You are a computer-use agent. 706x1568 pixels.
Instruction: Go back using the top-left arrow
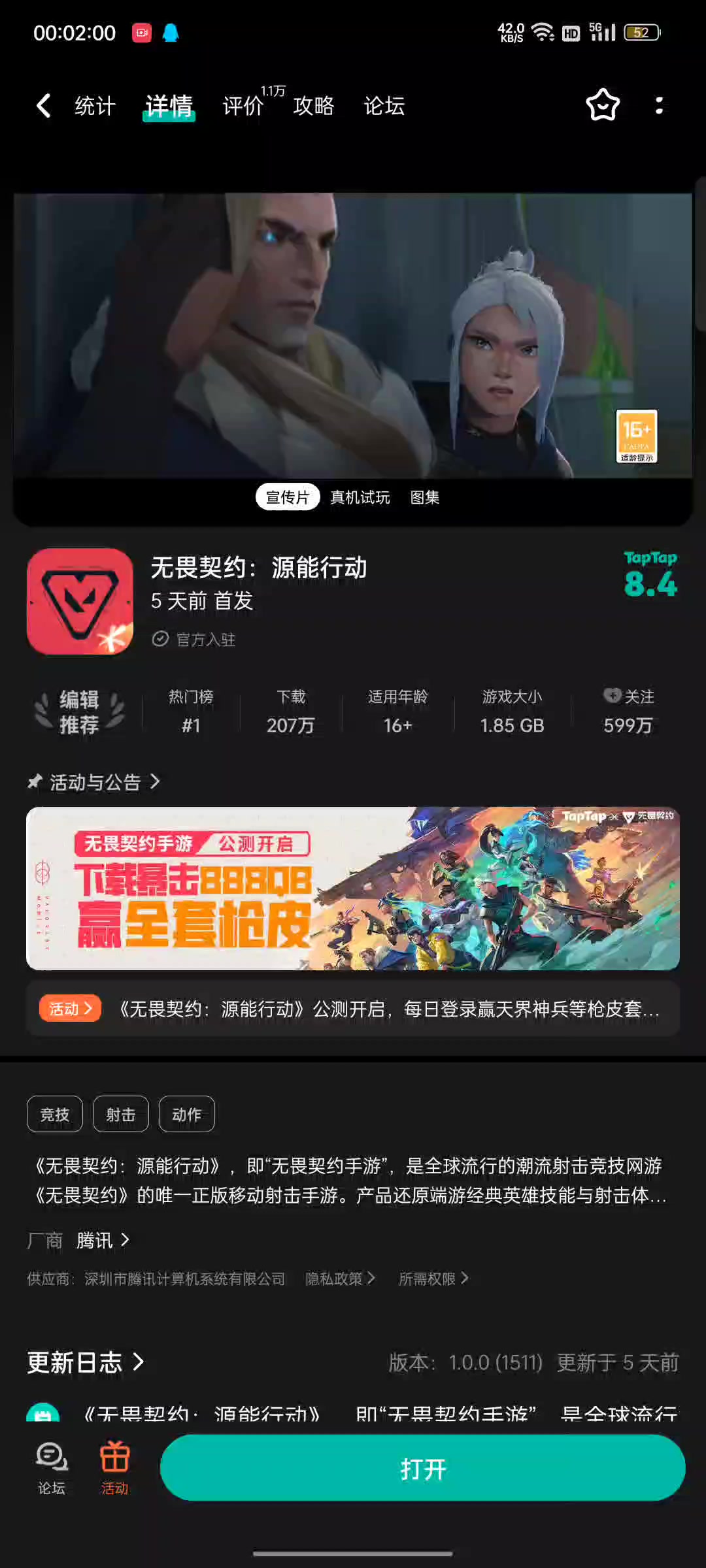pos(44,105)
